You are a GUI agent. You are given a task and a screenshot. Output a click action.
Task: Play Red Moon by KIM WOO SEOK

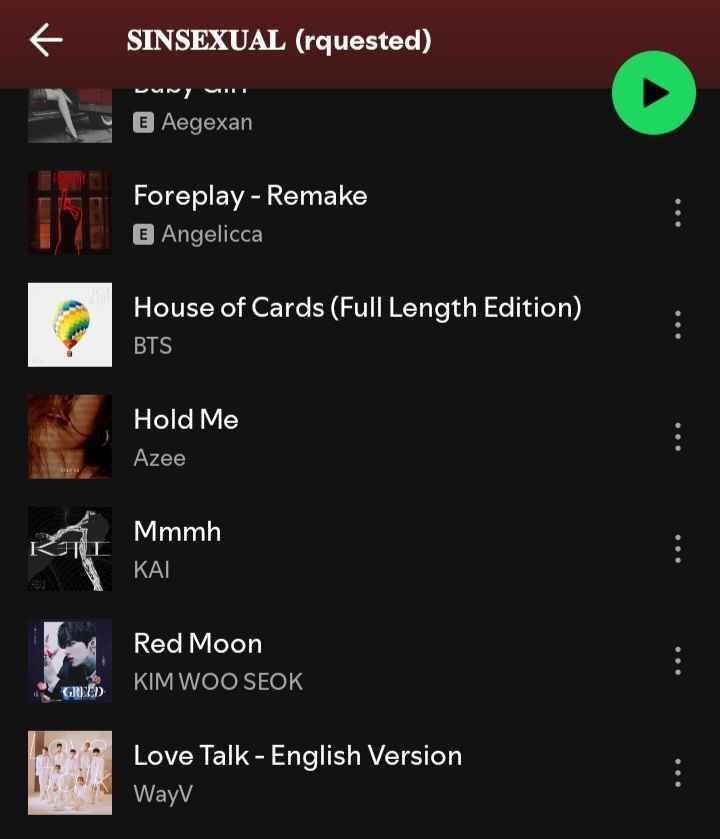(198, 644)
